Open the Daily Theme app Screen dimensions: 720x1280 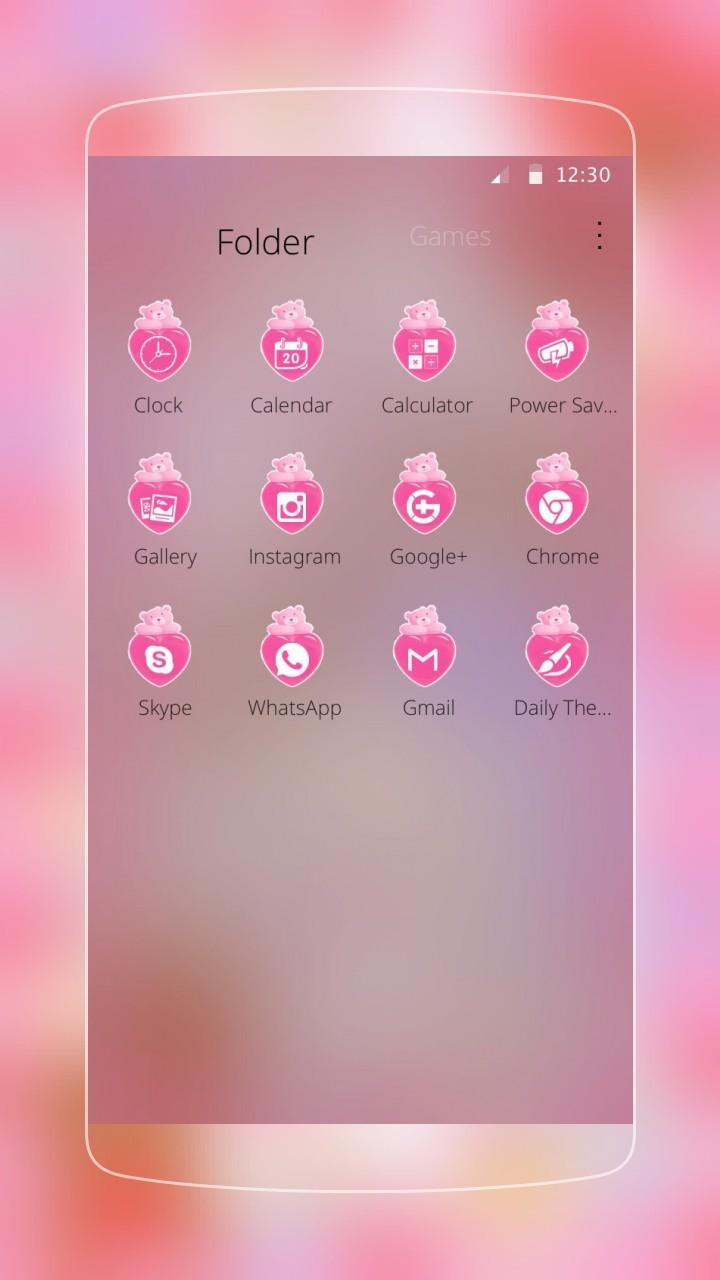click(x=558, y=648)
